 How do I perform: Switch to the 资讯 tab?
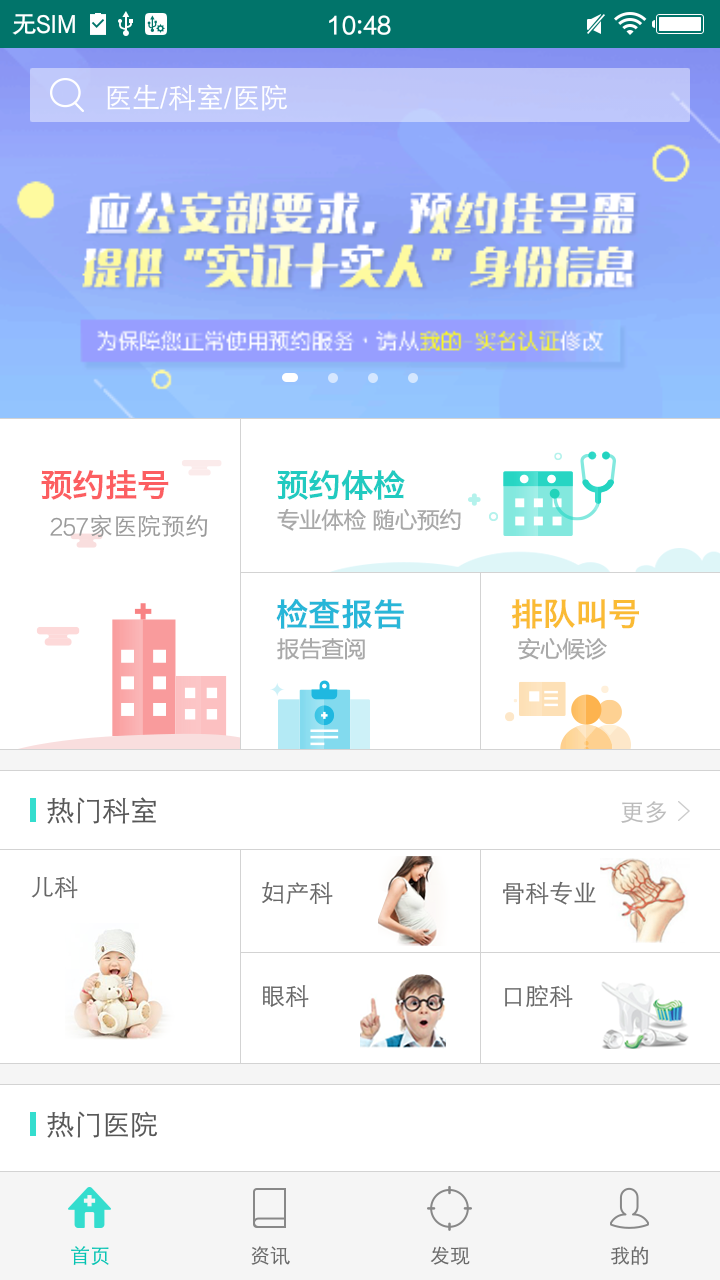coord(270,1226)
